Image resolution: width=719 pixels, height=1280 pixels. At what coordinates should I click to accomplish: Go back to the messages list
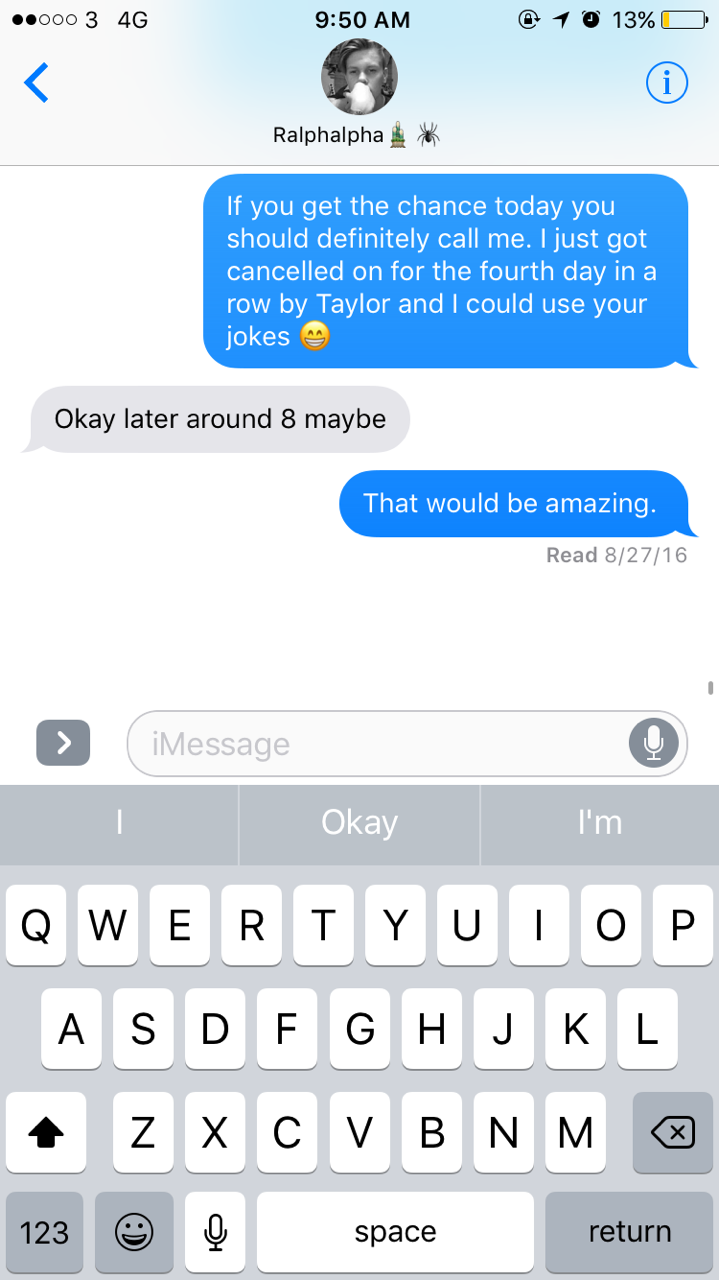[36, 82]
